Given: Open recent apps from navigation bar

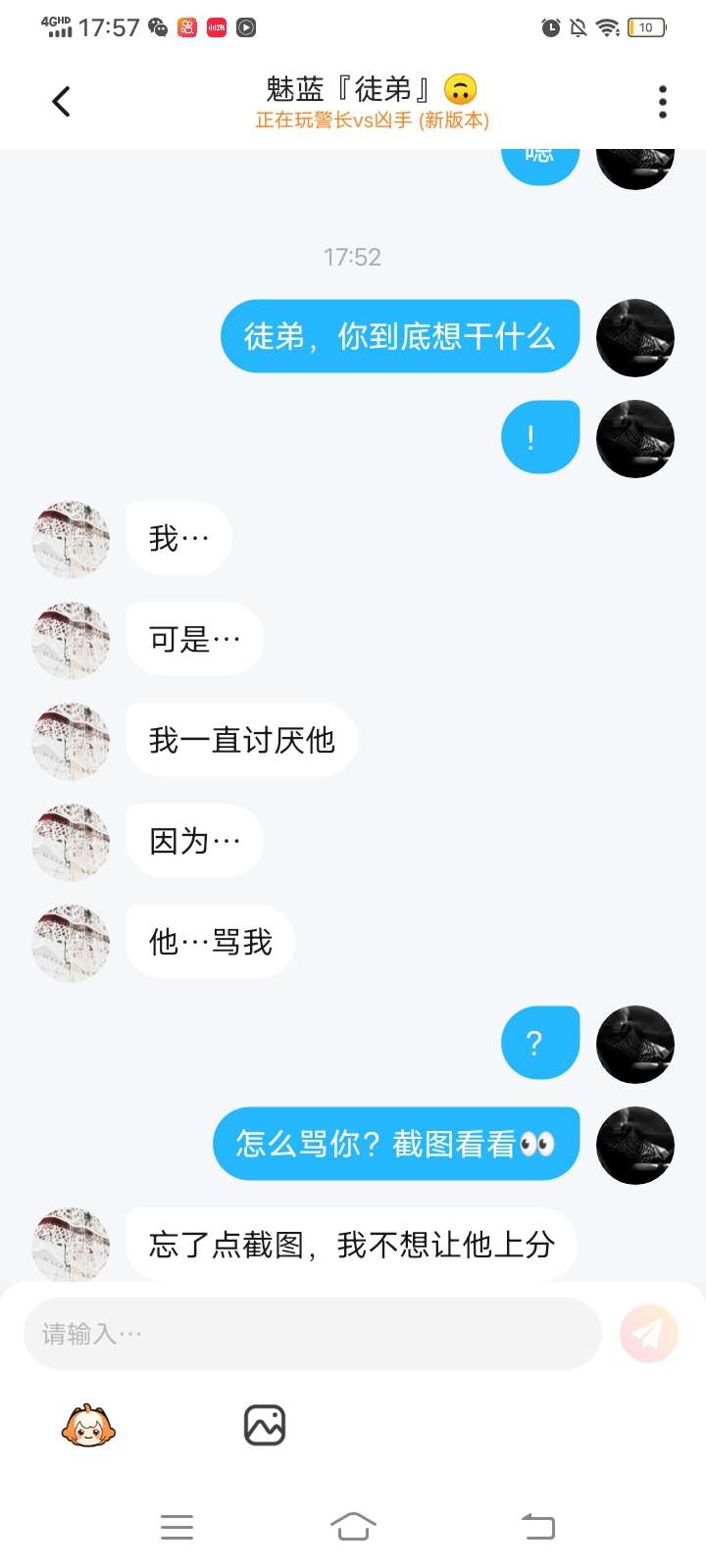Looking at the screenshot, I should tap(176, 1526).
